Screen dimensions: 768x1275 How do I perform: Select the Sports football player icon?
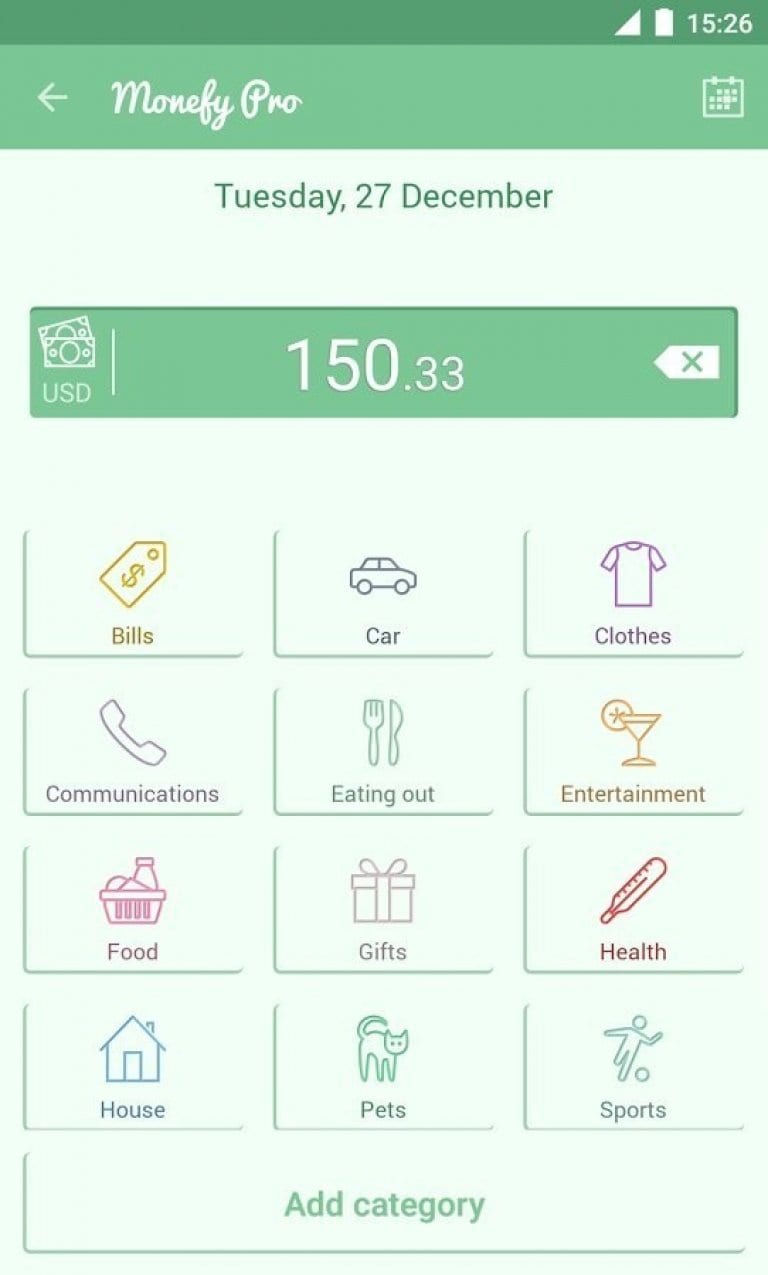632,1048
